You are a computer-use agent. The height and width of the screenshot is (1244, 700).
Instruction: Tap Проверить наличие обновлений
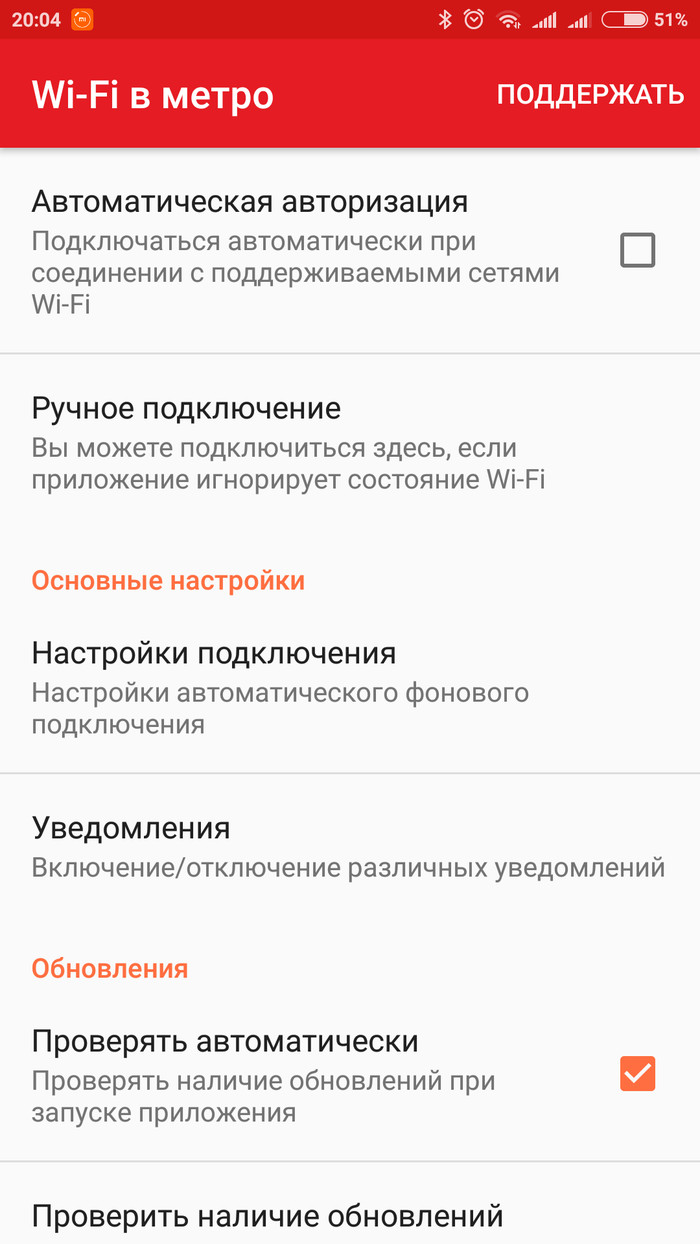268,1216
